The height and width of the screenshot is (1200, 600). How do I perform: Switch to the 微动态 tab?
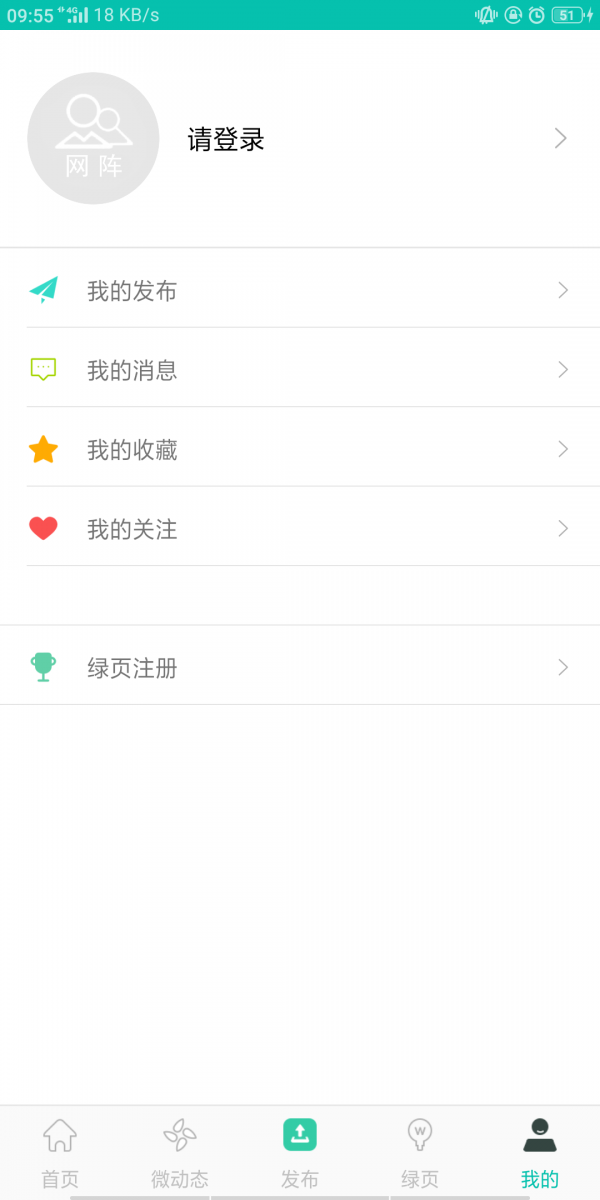tap(180, 1152)
